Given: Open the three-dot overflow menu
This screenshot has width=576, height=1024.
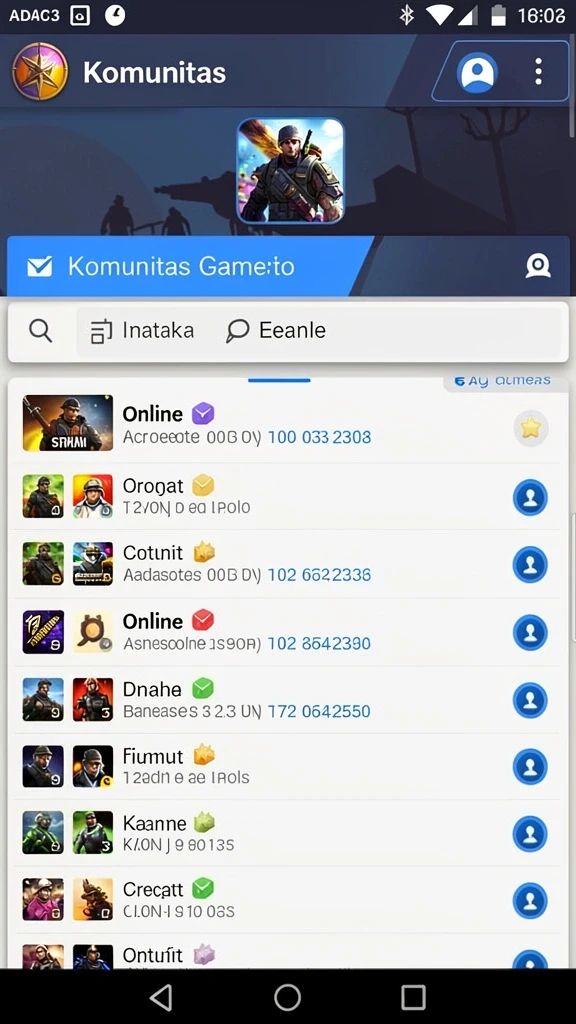Looking at the screenshot, I should click(x=538, y=71).
